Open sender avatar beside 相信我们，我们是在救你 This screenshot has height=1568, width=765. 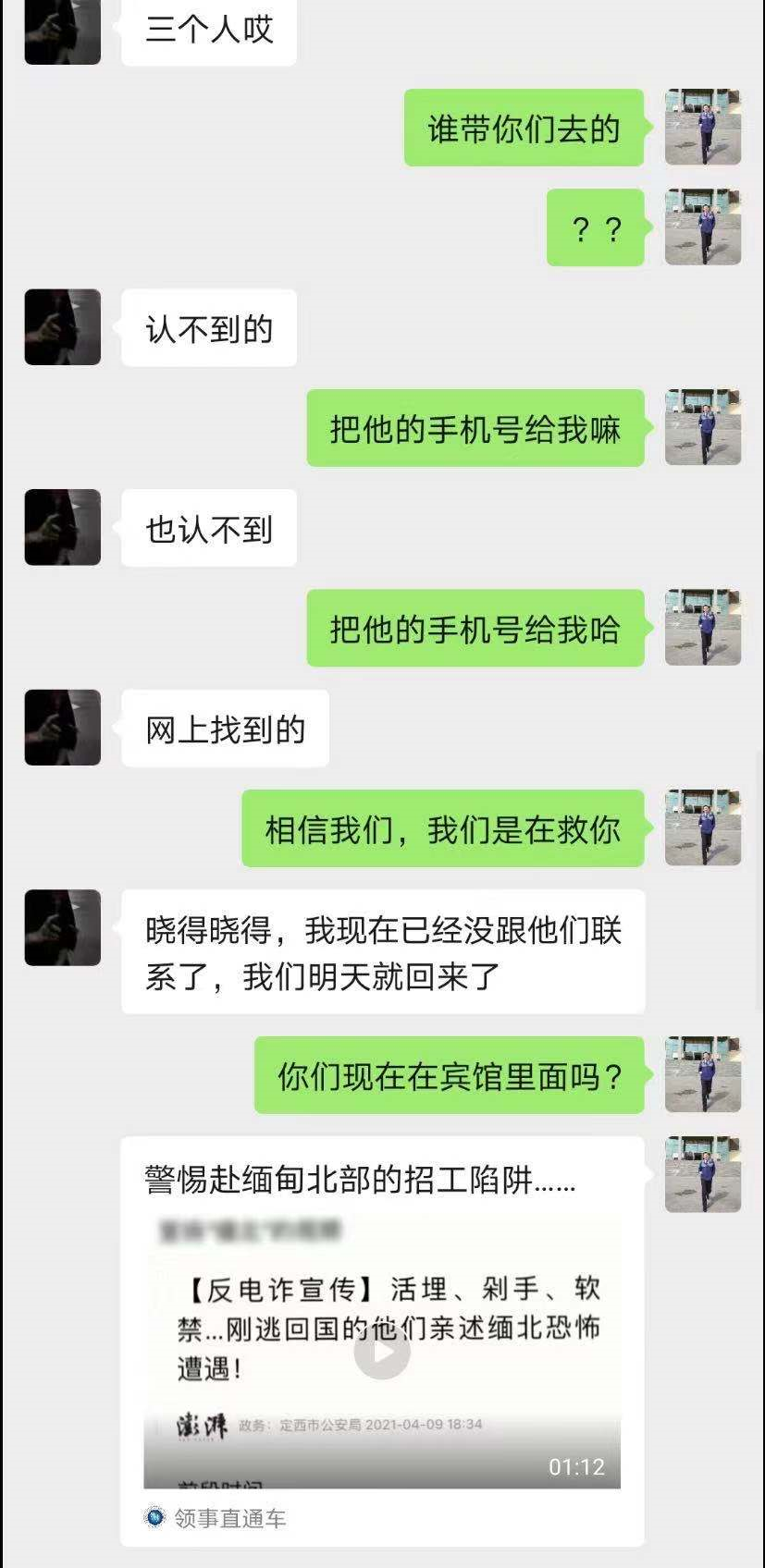click(x=703, y=827)
